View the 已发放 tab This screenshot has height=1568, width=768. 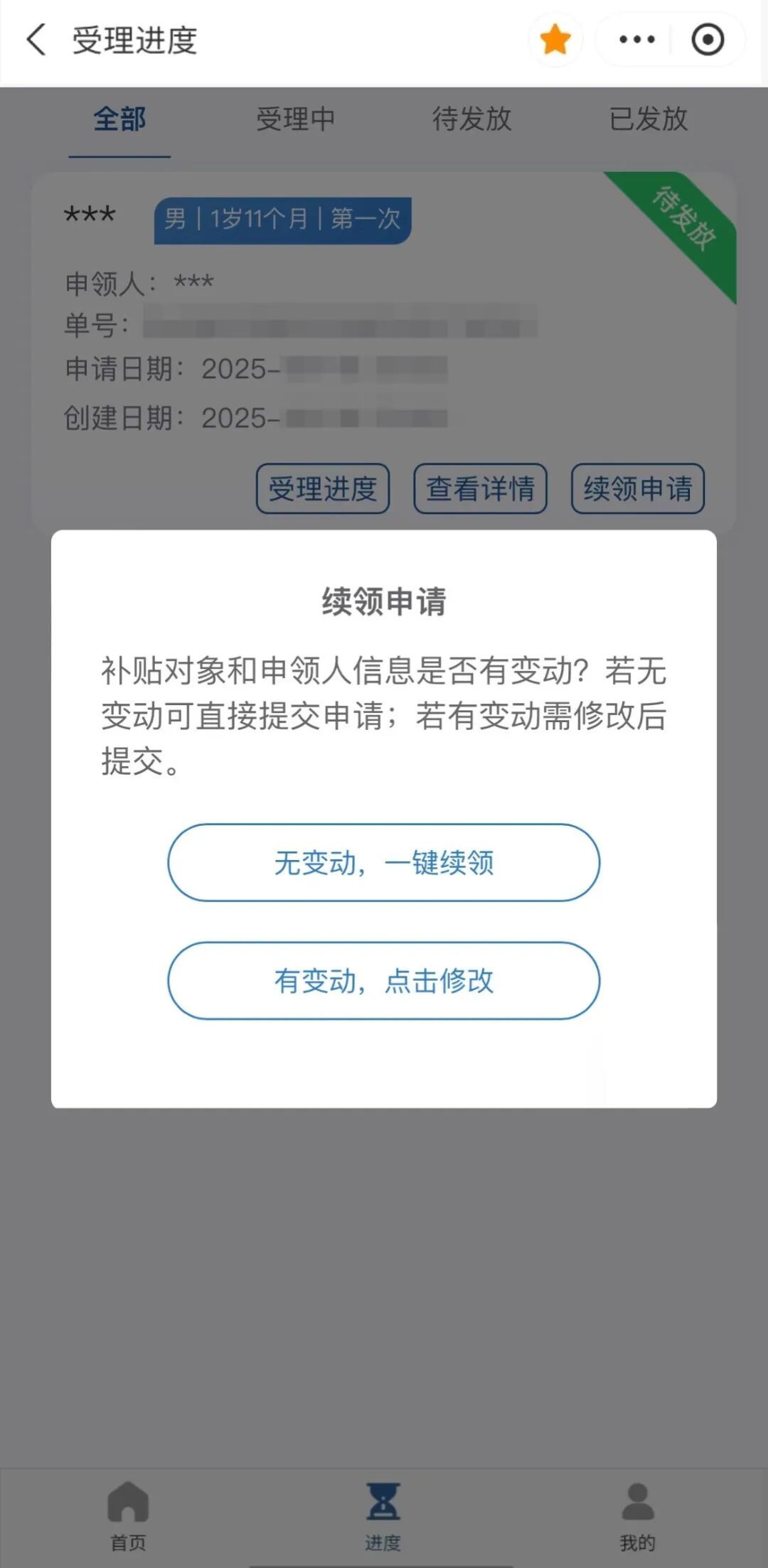pos(648,119)
